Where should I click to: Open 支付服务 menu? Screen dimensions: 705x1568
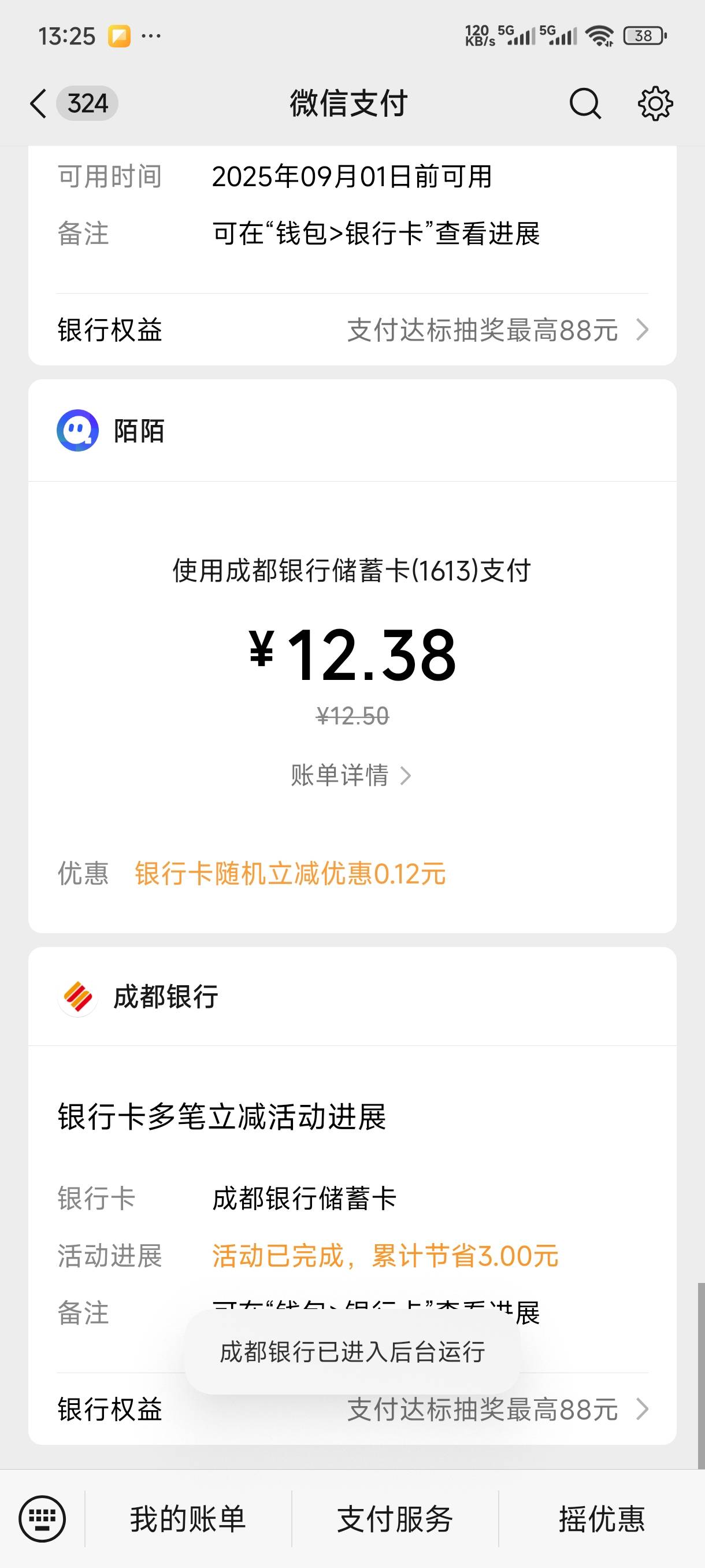[395, 1518]
